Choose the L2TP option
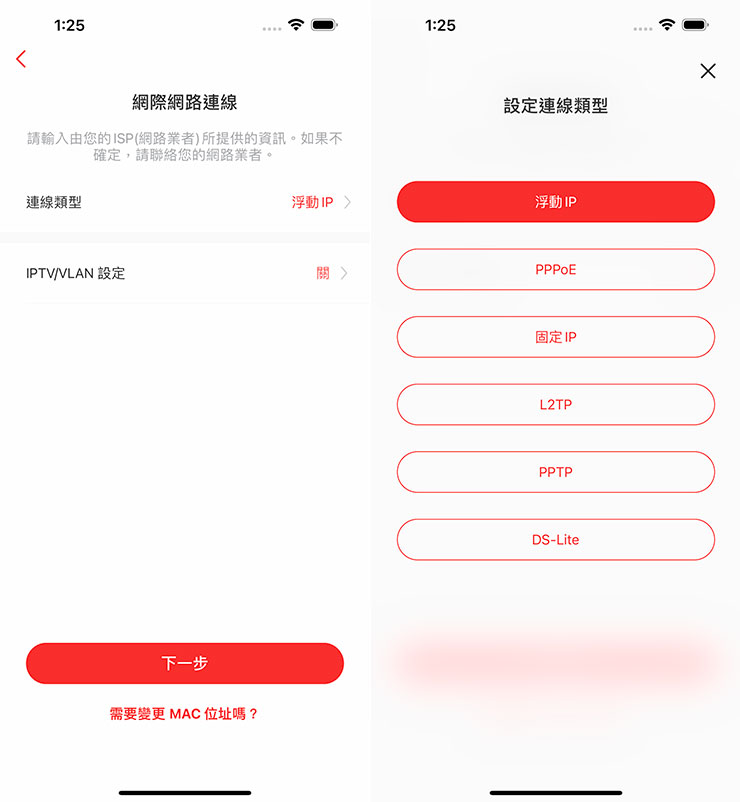The image size is (740, 802). 555,404
